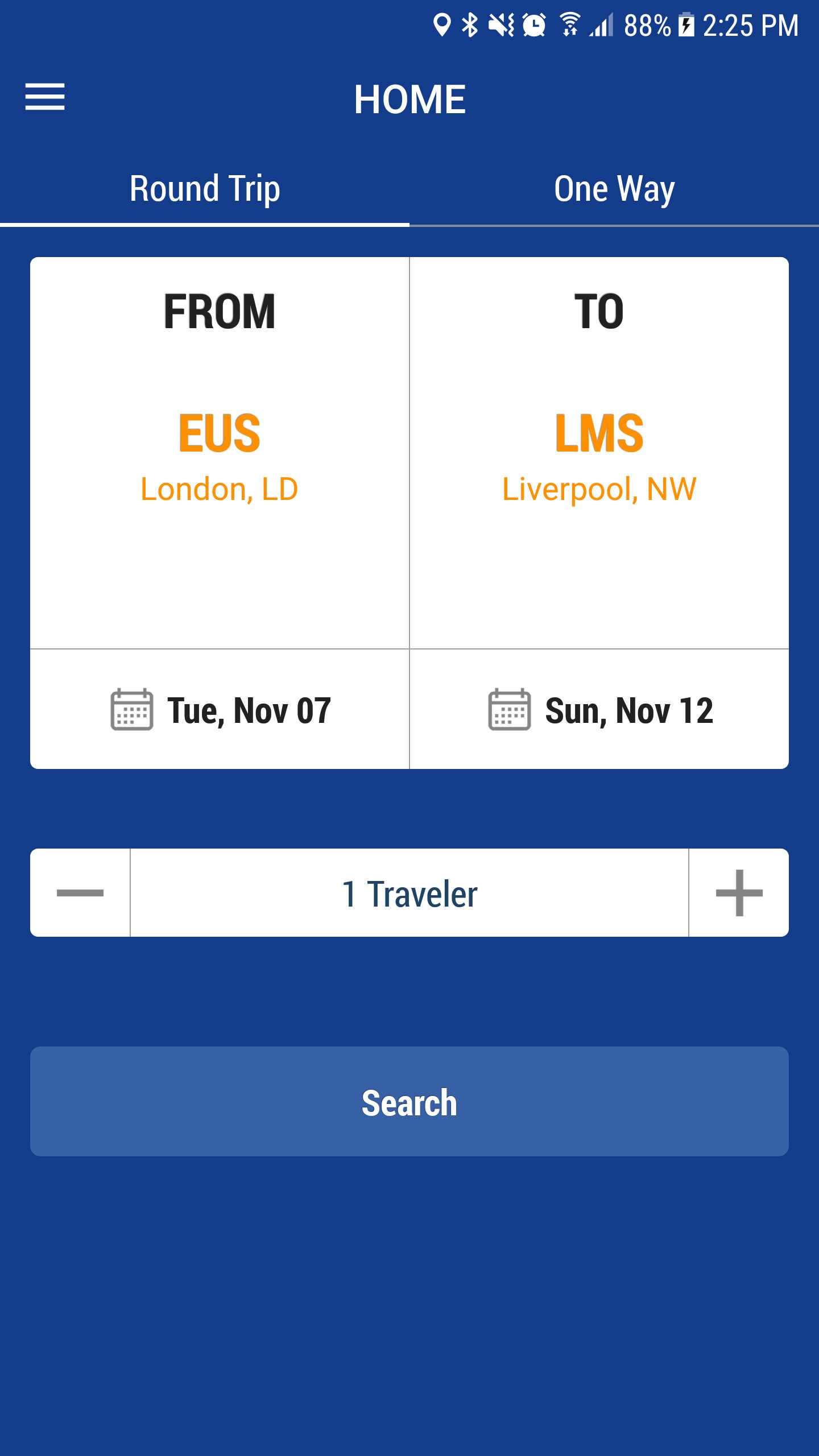Pick return date Sun, Nov 12
Image resolution: width=819 pixels, height=1456 pixels.
coord(599,710)
